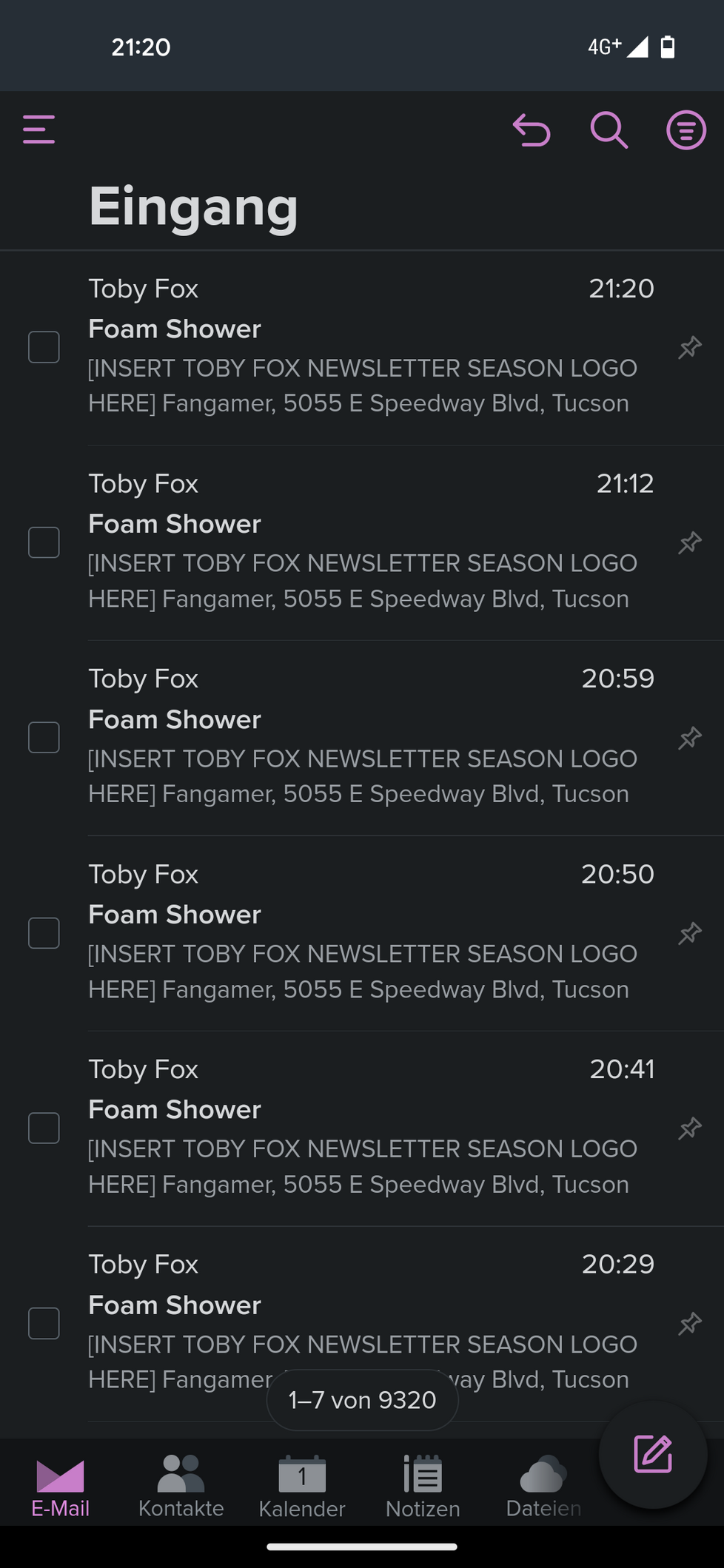The width and height of the screenshot is (724, 1568).
Task: Open the side menu drawer
Action: [x=38, y=129]
